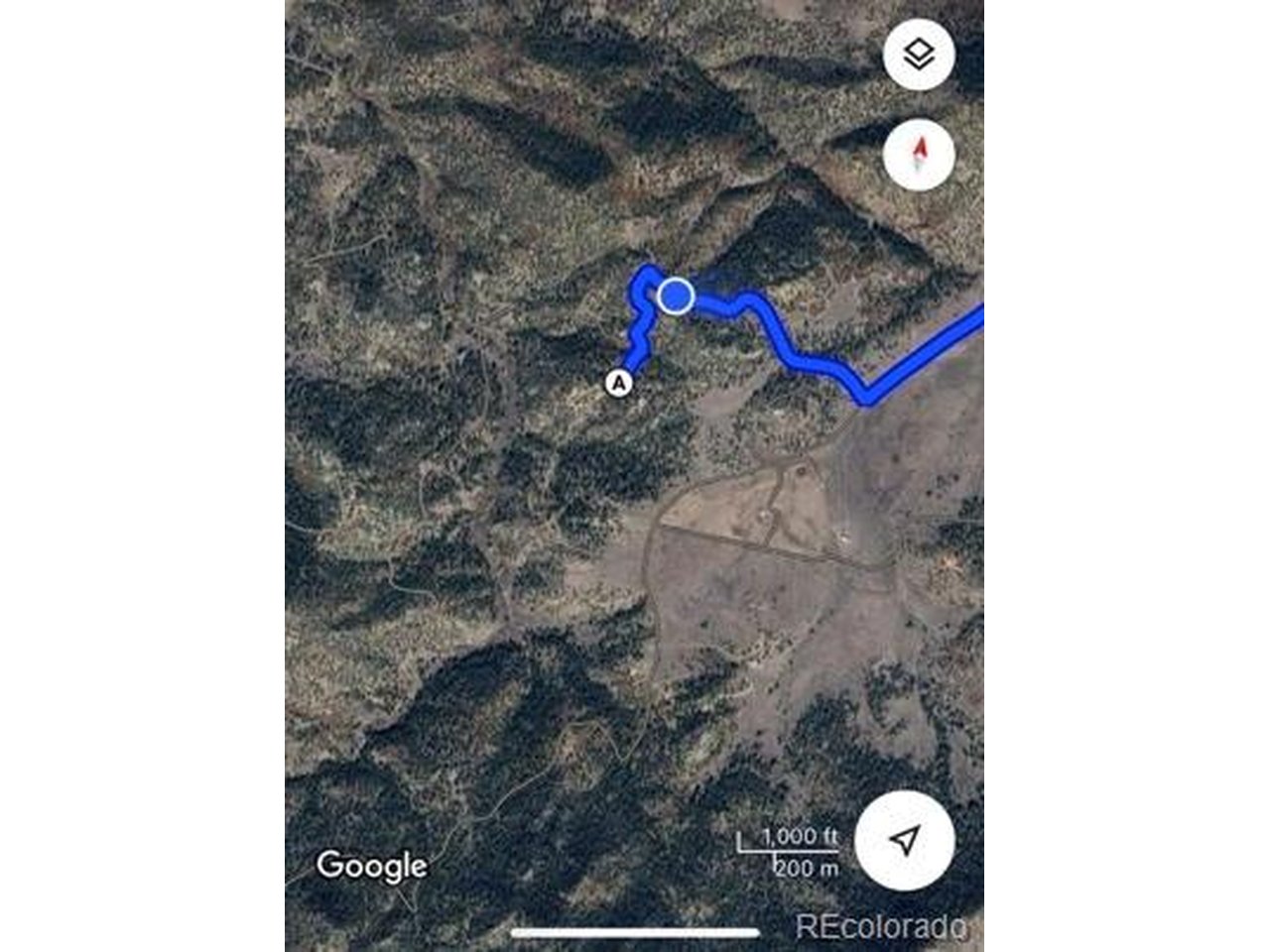Tap the blue current location dot
This screenshot has height=952, width=1270.
(x=676, y=296)
